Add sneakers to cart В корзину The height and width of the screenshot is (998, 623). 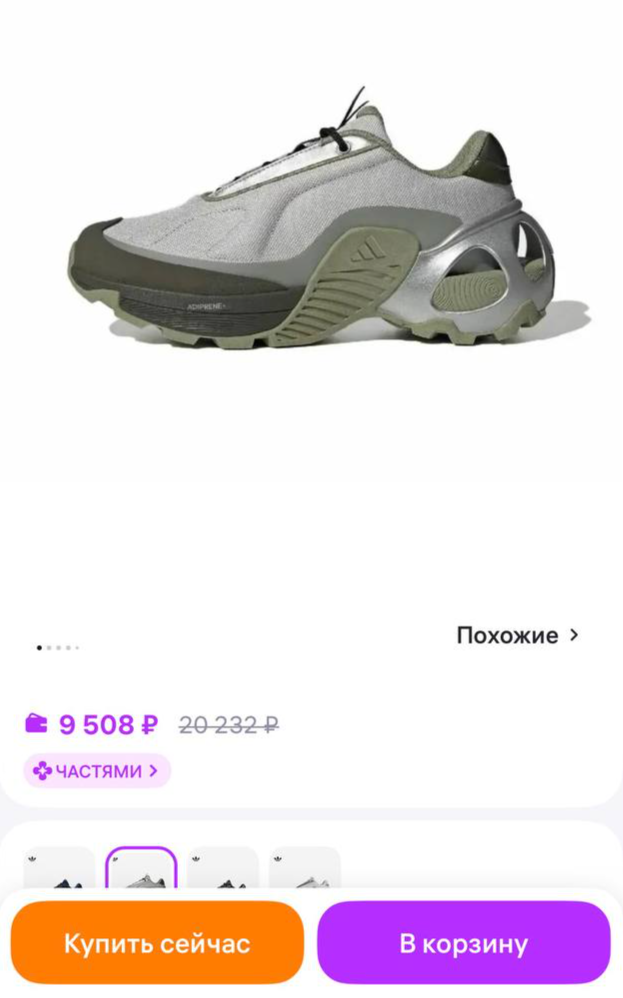pos(463,942)
